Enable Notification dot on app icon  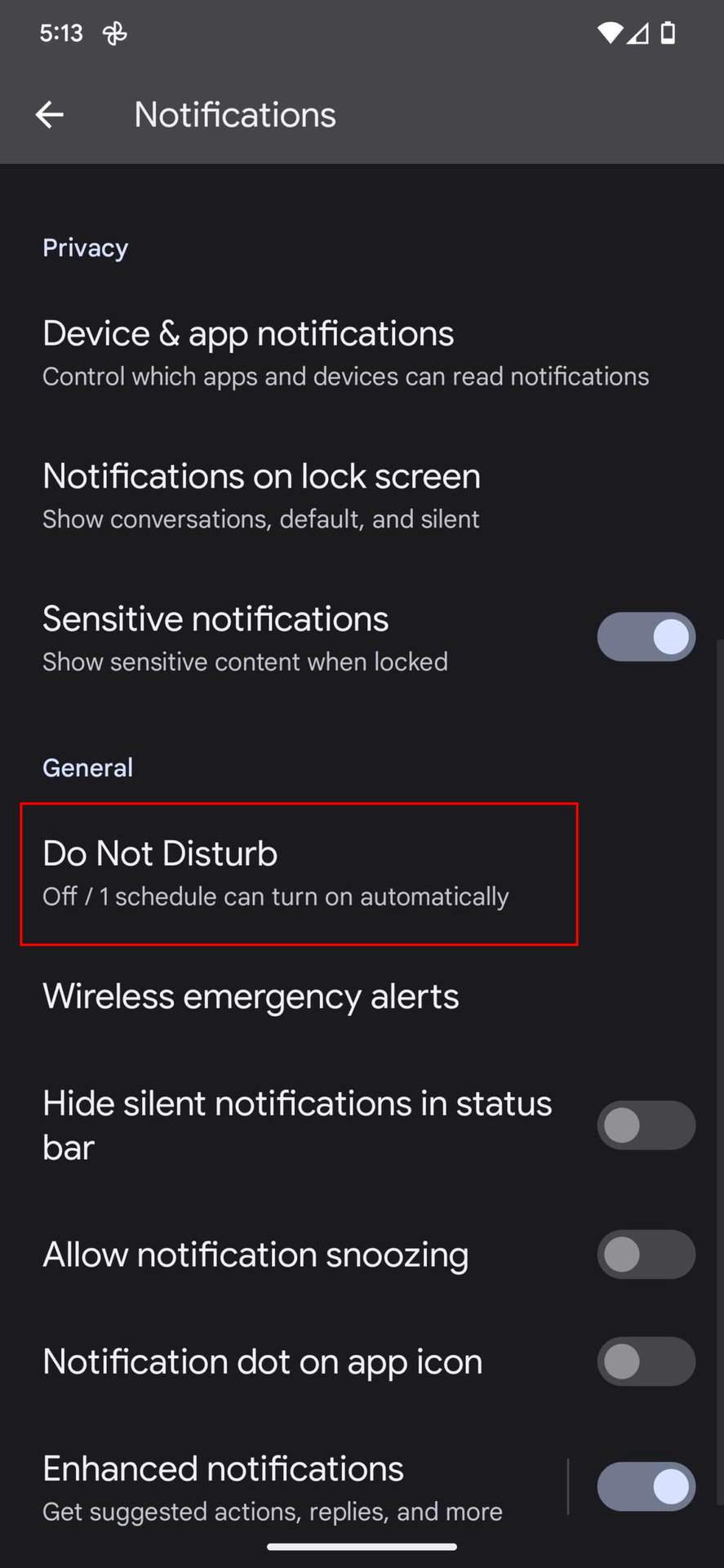pyautogui.click(x=646, y=1361)
